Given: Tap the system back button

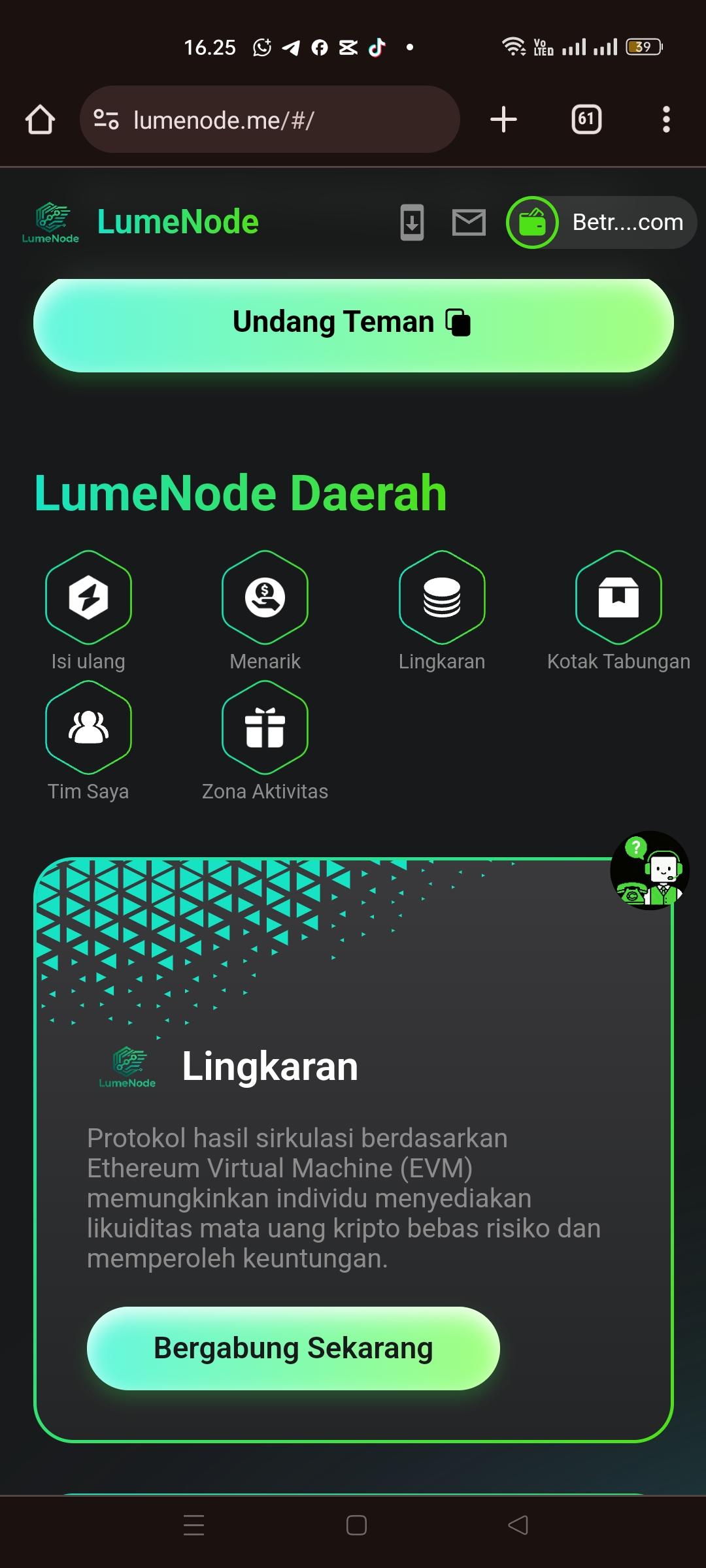Looking at the screenshot, I should (x=518, y=1526).
